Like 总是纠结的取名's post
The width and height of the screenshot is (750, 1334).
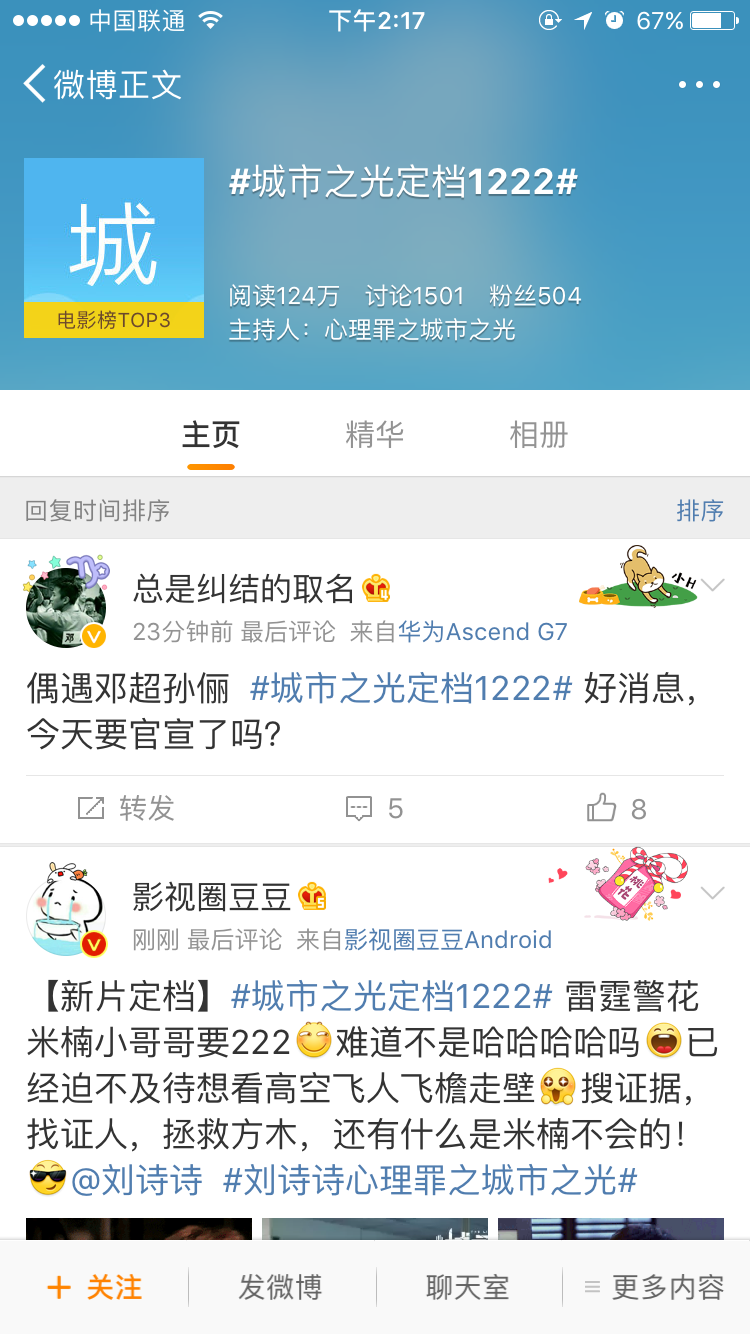[x=617, y=808]
